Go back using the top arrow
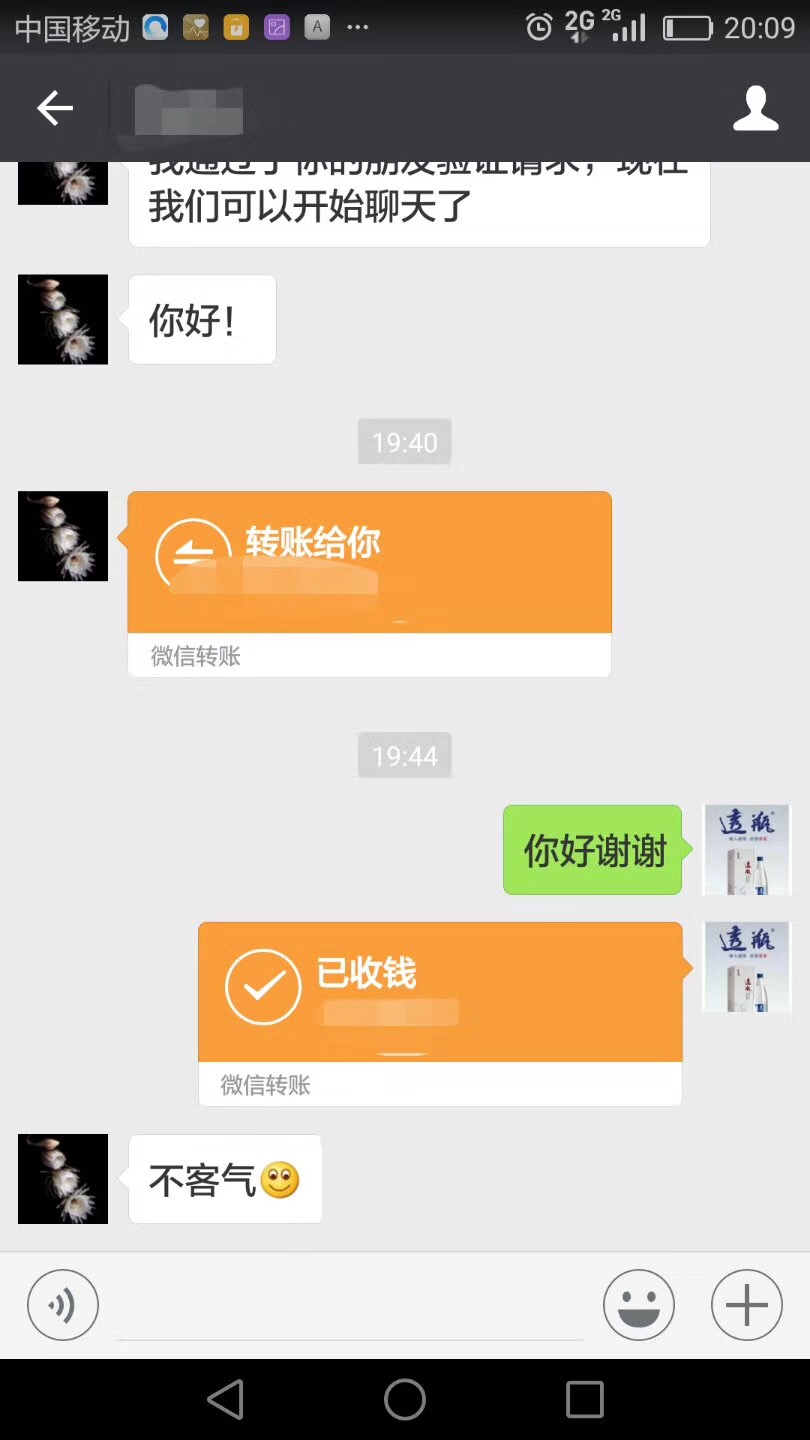 coord(55,108)
